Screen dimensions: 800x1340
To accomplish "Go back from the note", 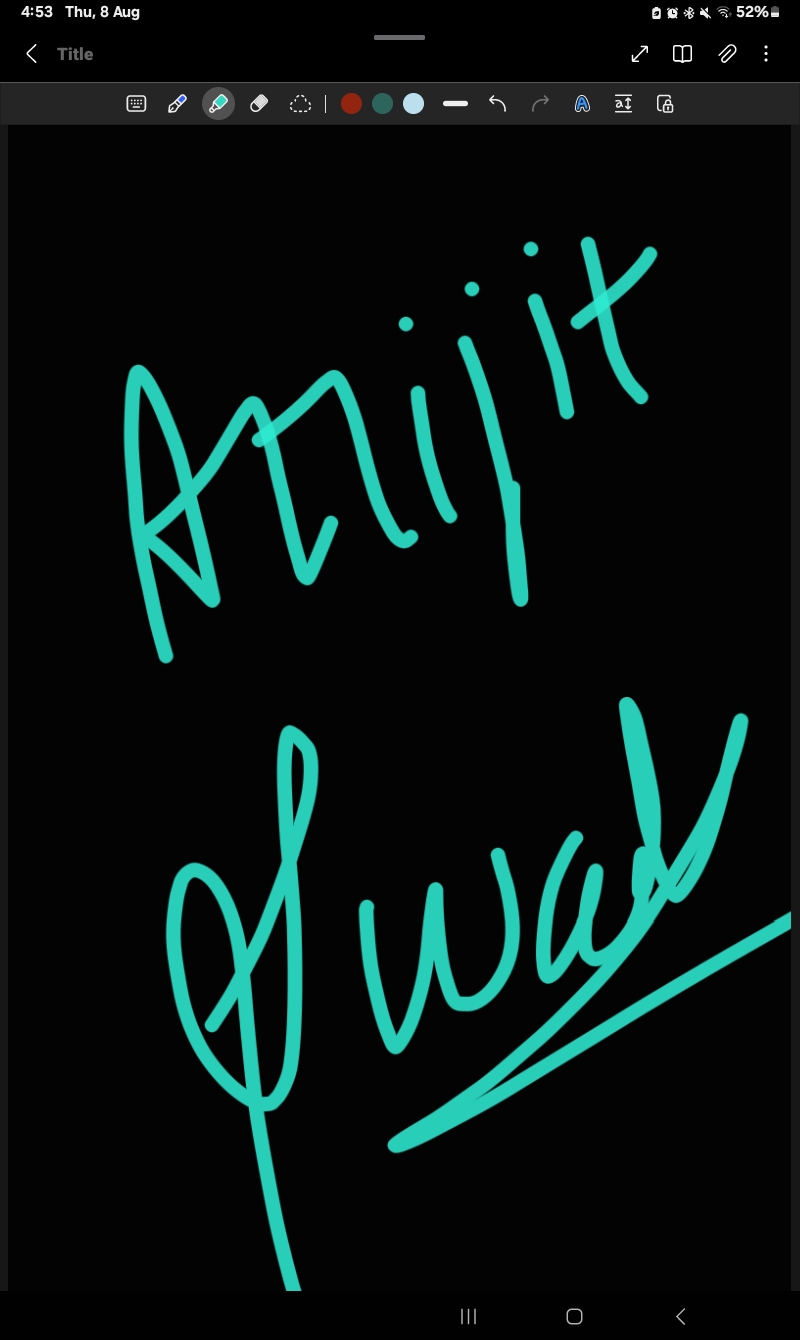I will click(x=32, y=54).
